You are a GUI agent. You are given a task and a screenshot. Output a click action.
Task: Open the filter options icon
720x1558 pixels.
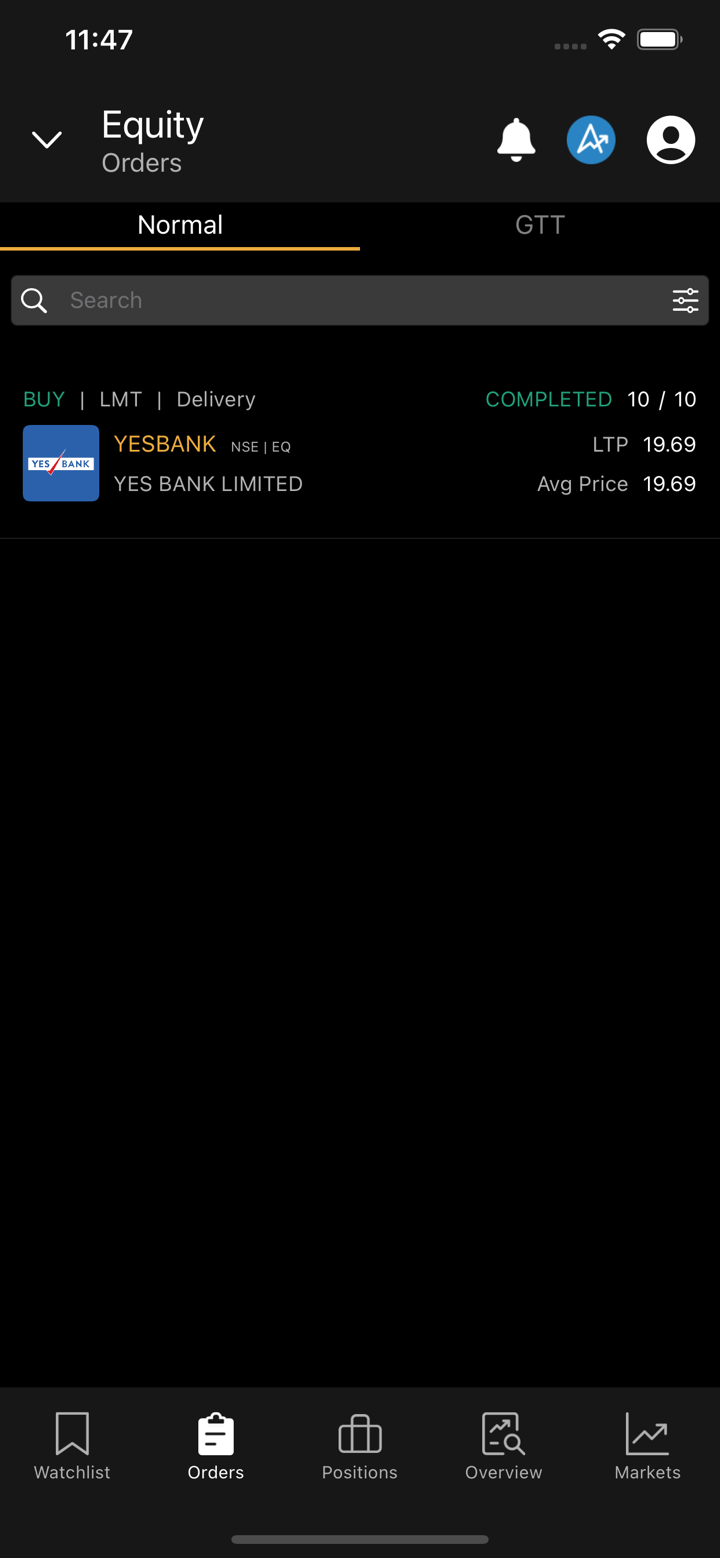coord(685,300)
